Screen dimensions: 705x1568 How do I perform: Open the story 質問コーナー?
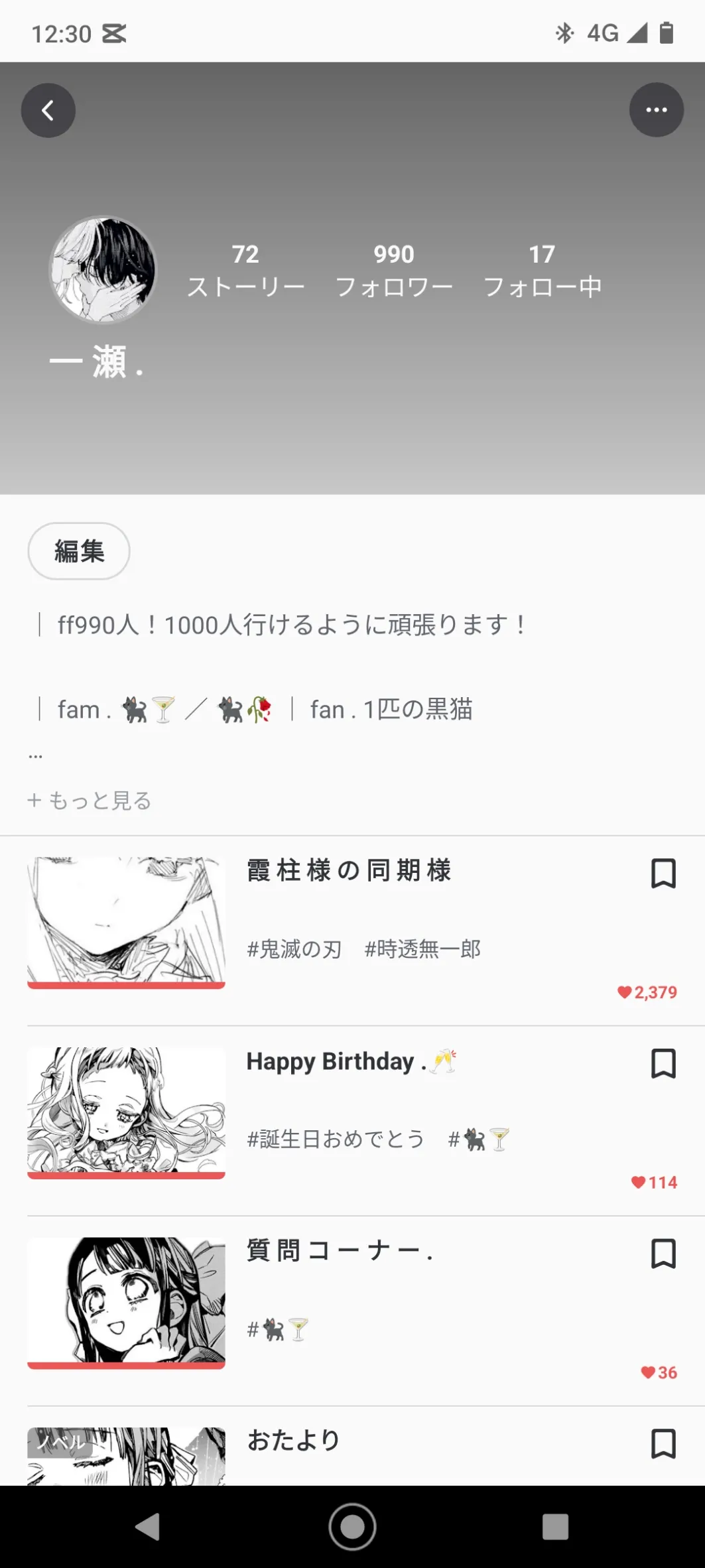pyautogui.click(x=340, y=1251)
